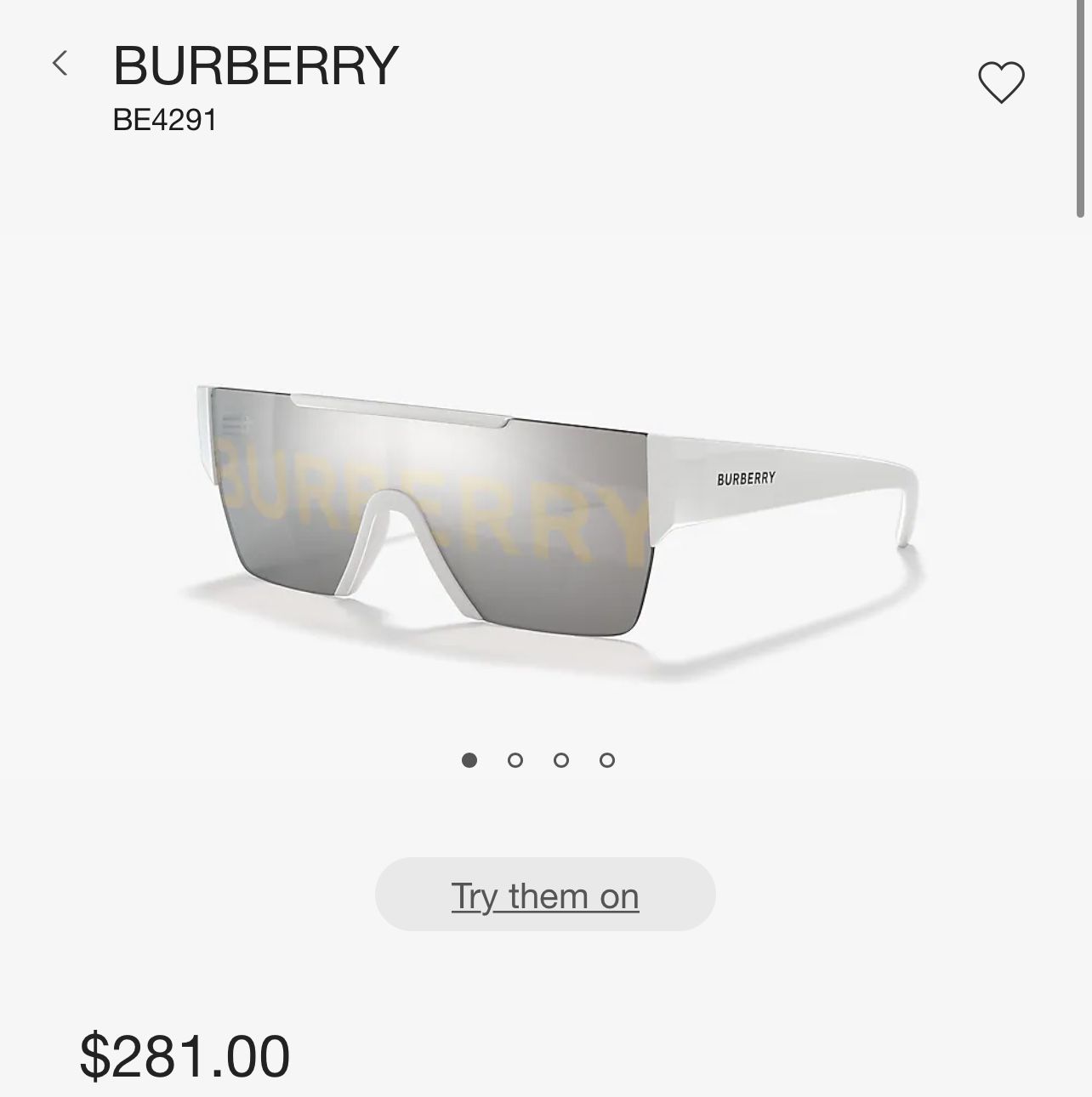The width and height of the screenshot is (1092, 1097).
Task: Tap the Try them on button
Action: (545, 895)
